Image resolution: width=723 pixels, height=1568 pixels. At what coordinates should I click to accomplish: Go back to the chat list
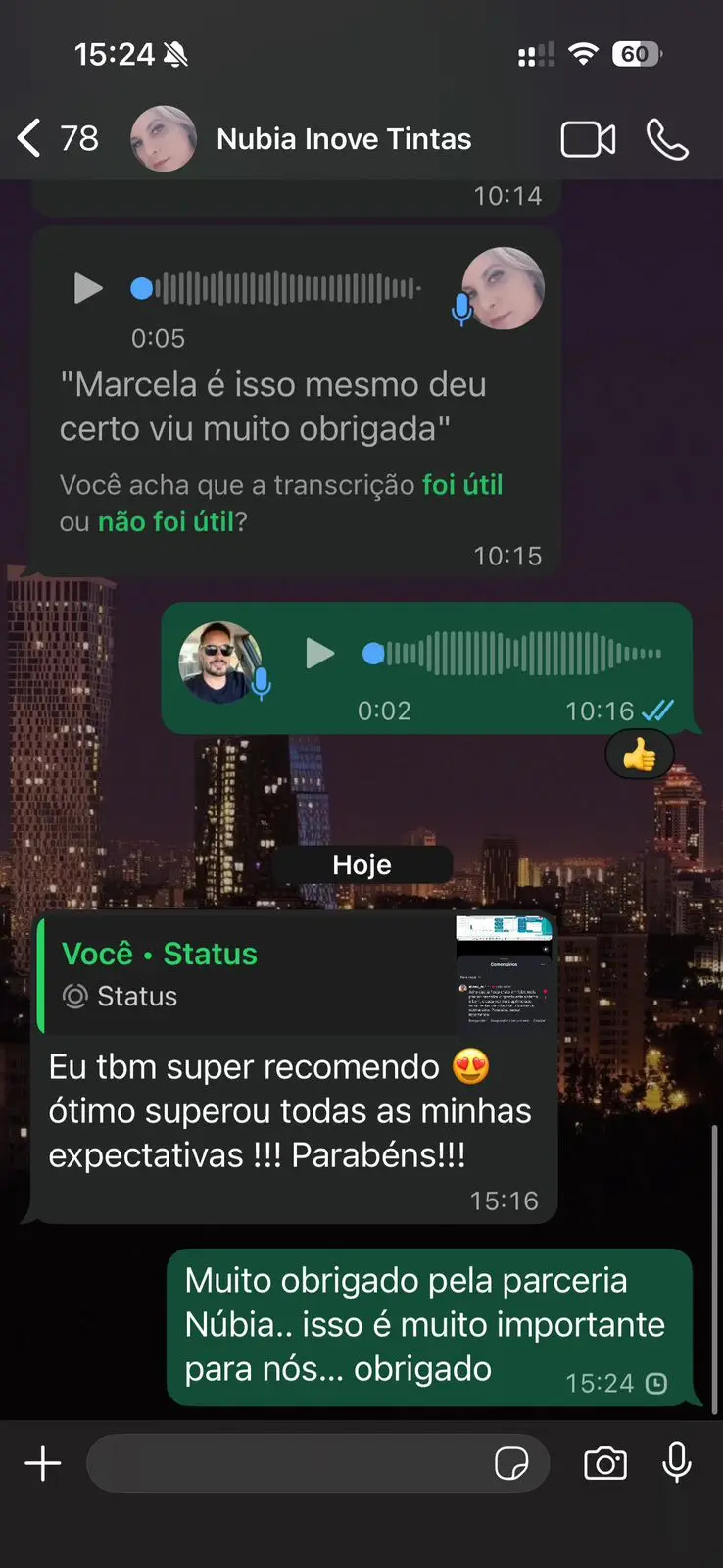click(x=57, y=138)
